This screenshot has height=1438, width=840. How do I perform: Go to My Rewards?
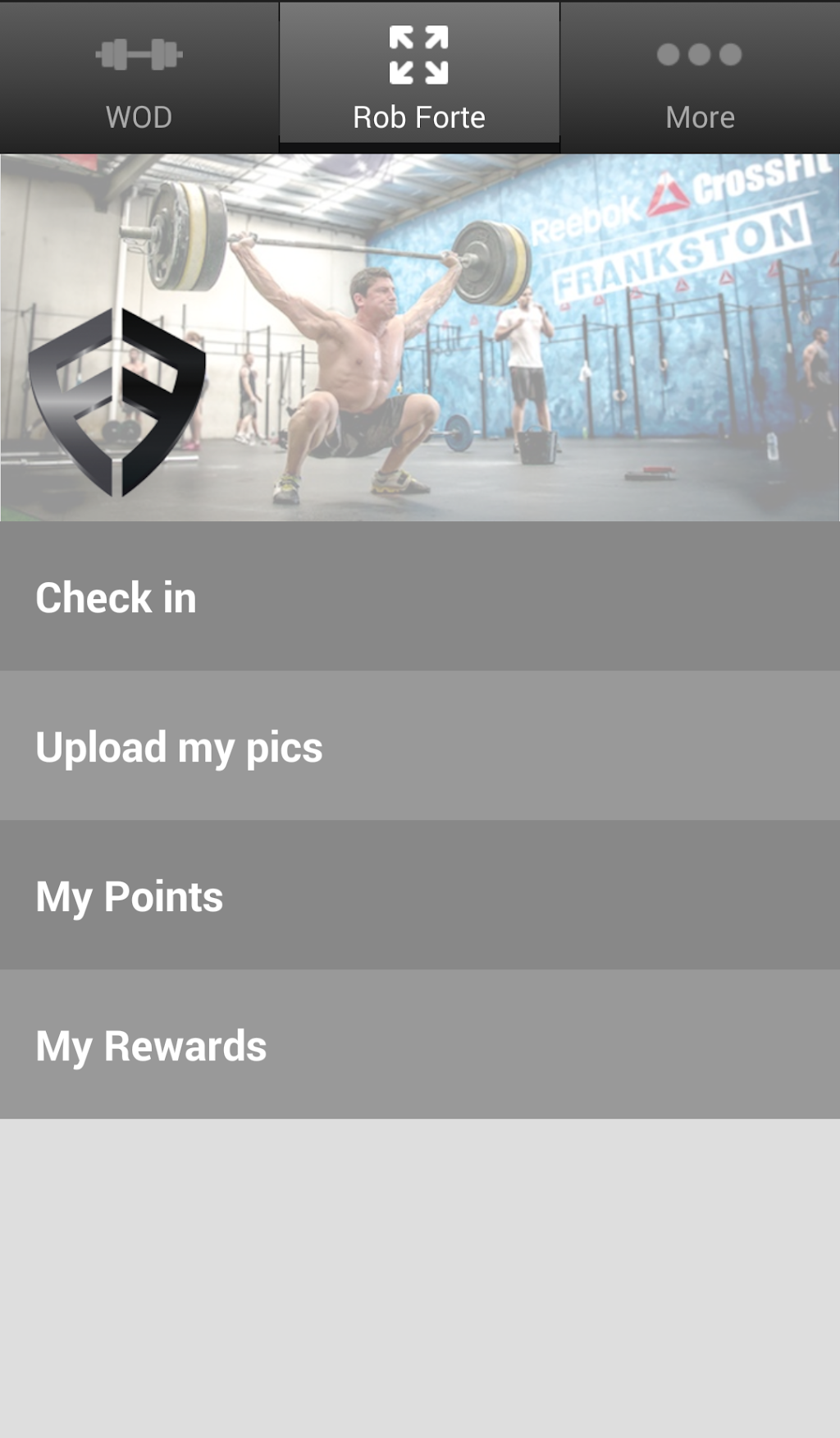click(420, 1045)
